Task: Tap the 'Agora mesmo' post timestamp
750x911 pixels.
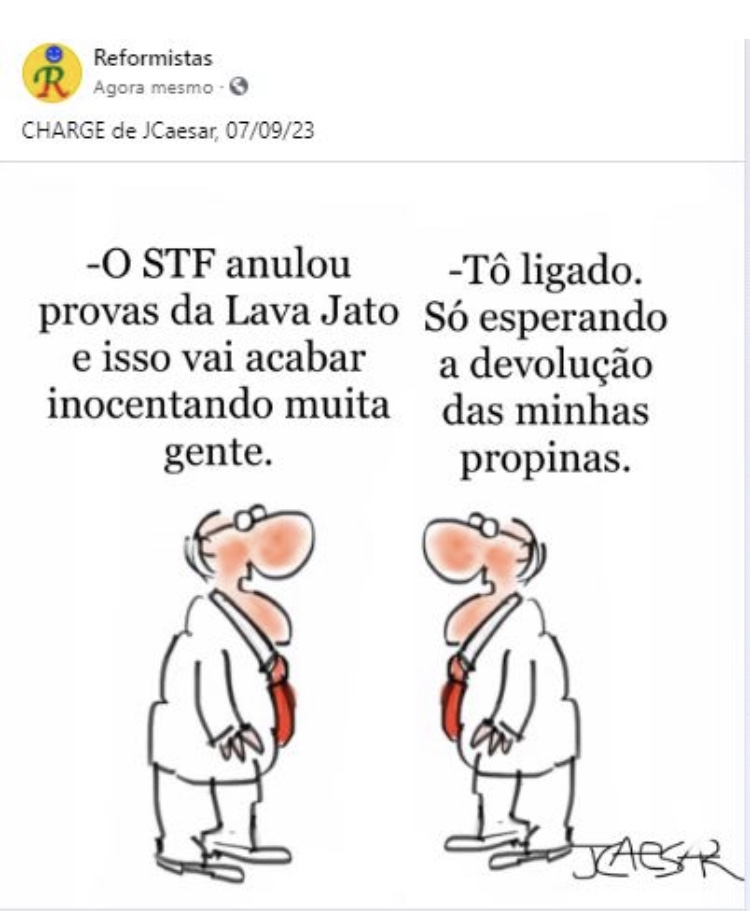Action: tap(152, 88)
